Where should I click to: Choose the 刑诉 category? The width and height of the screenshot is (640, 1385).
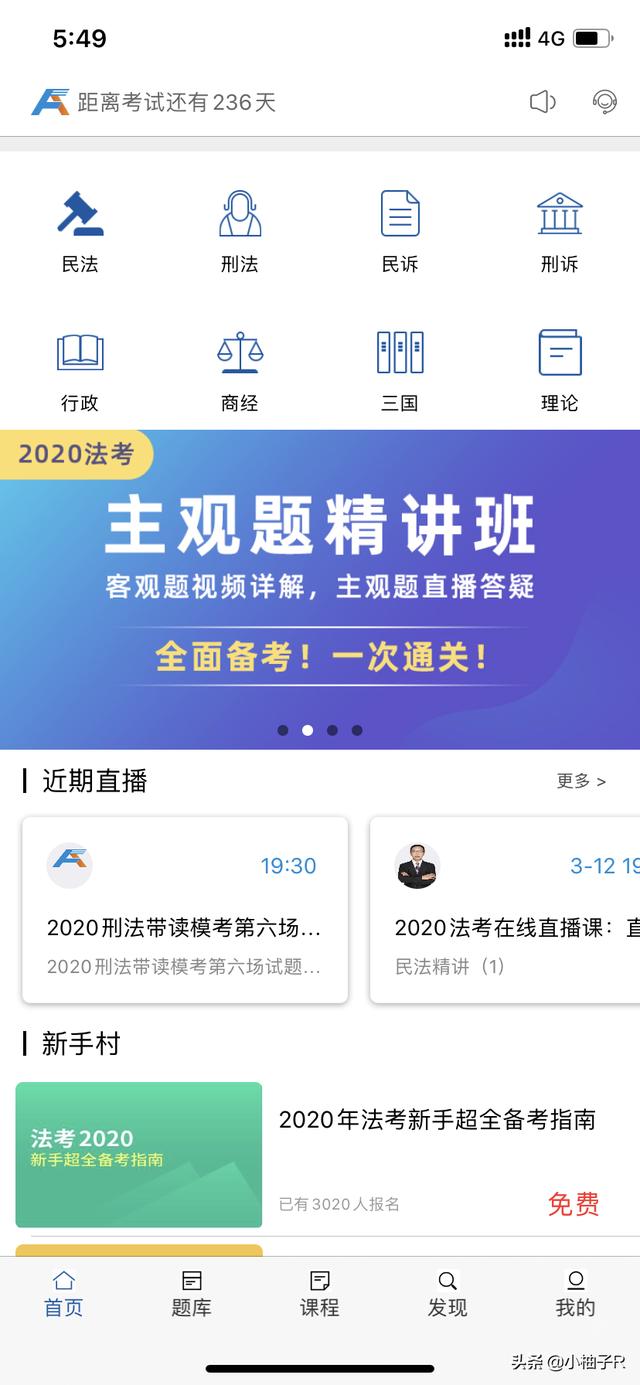pyautogui.click(x=559, y=231)
